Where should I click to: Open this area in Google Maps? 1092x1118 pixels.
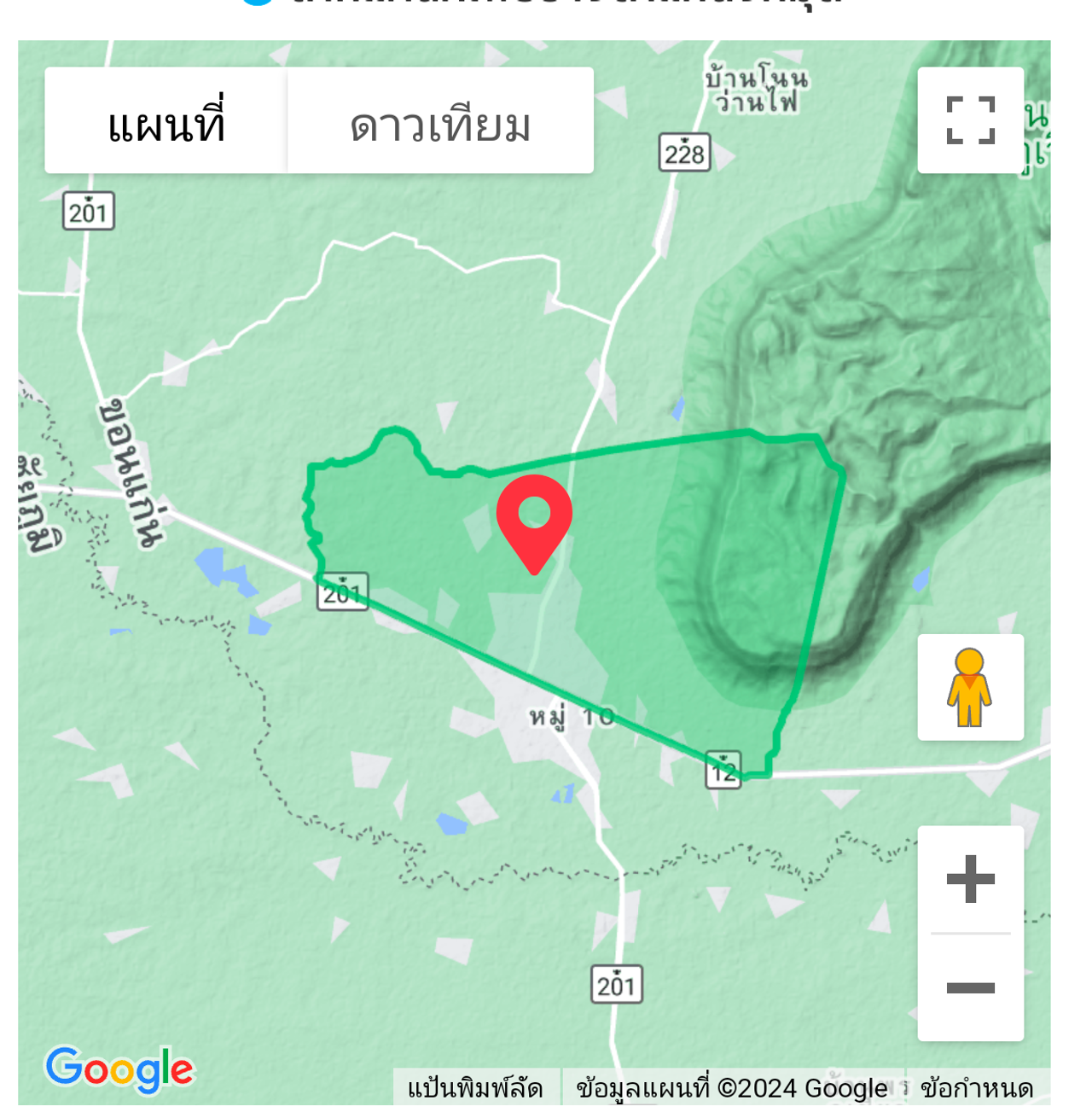tap(119, 1069)
